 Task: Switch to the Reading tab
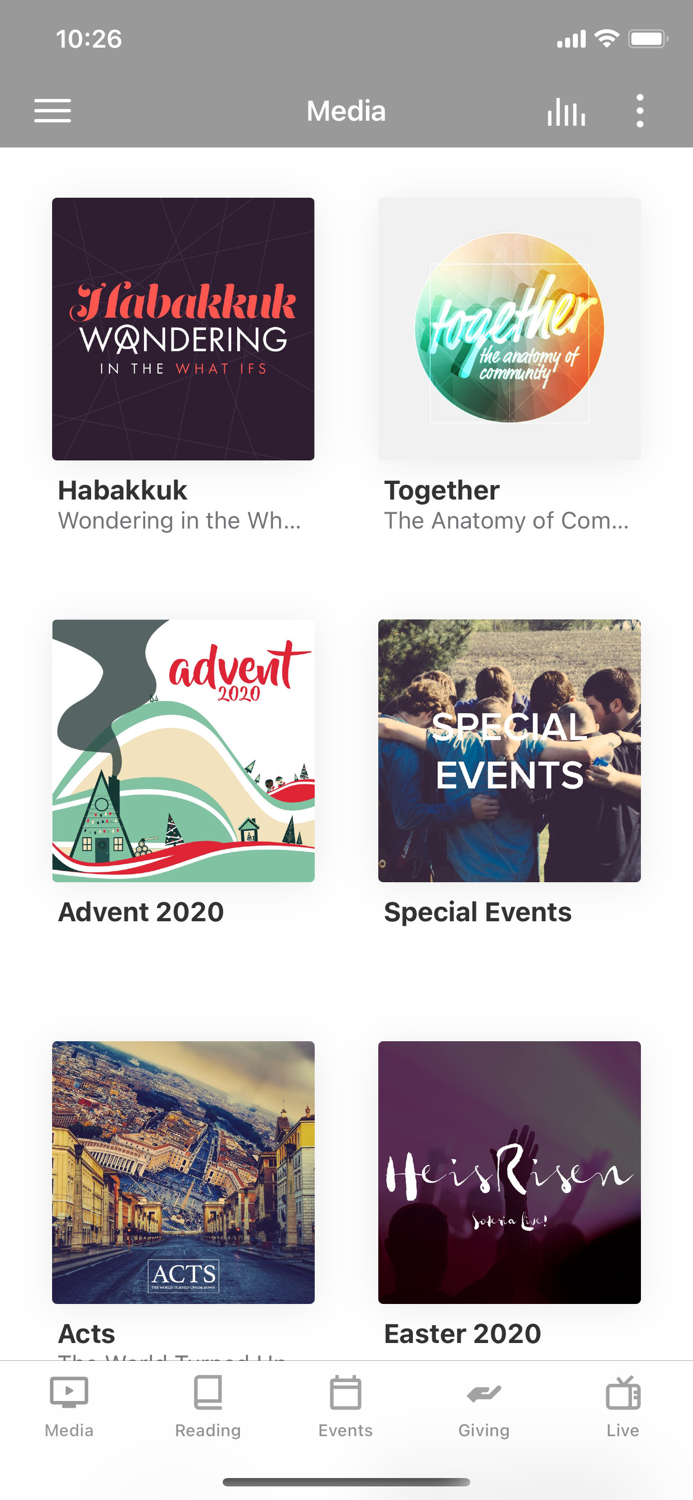(208, 1407)
